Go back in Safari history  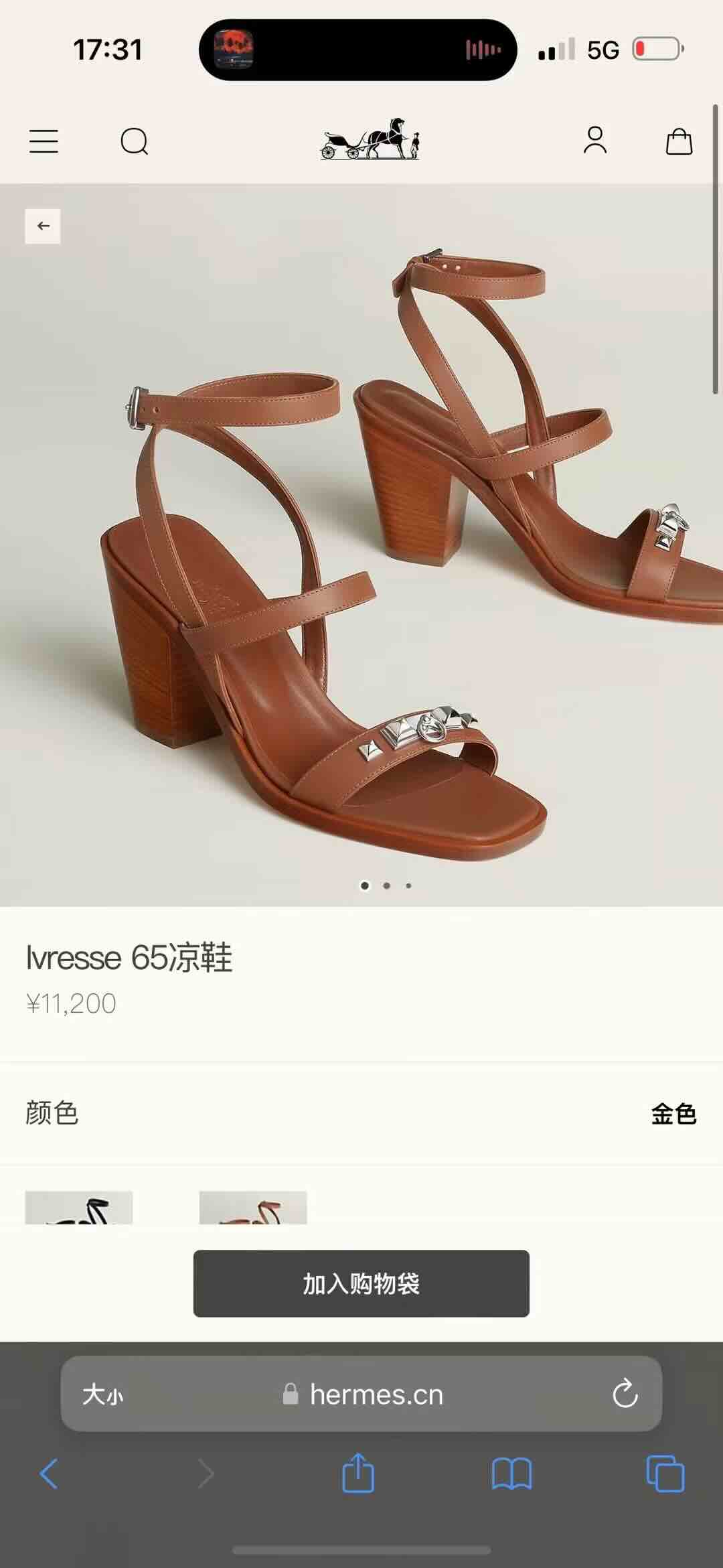pos(49,1474)
